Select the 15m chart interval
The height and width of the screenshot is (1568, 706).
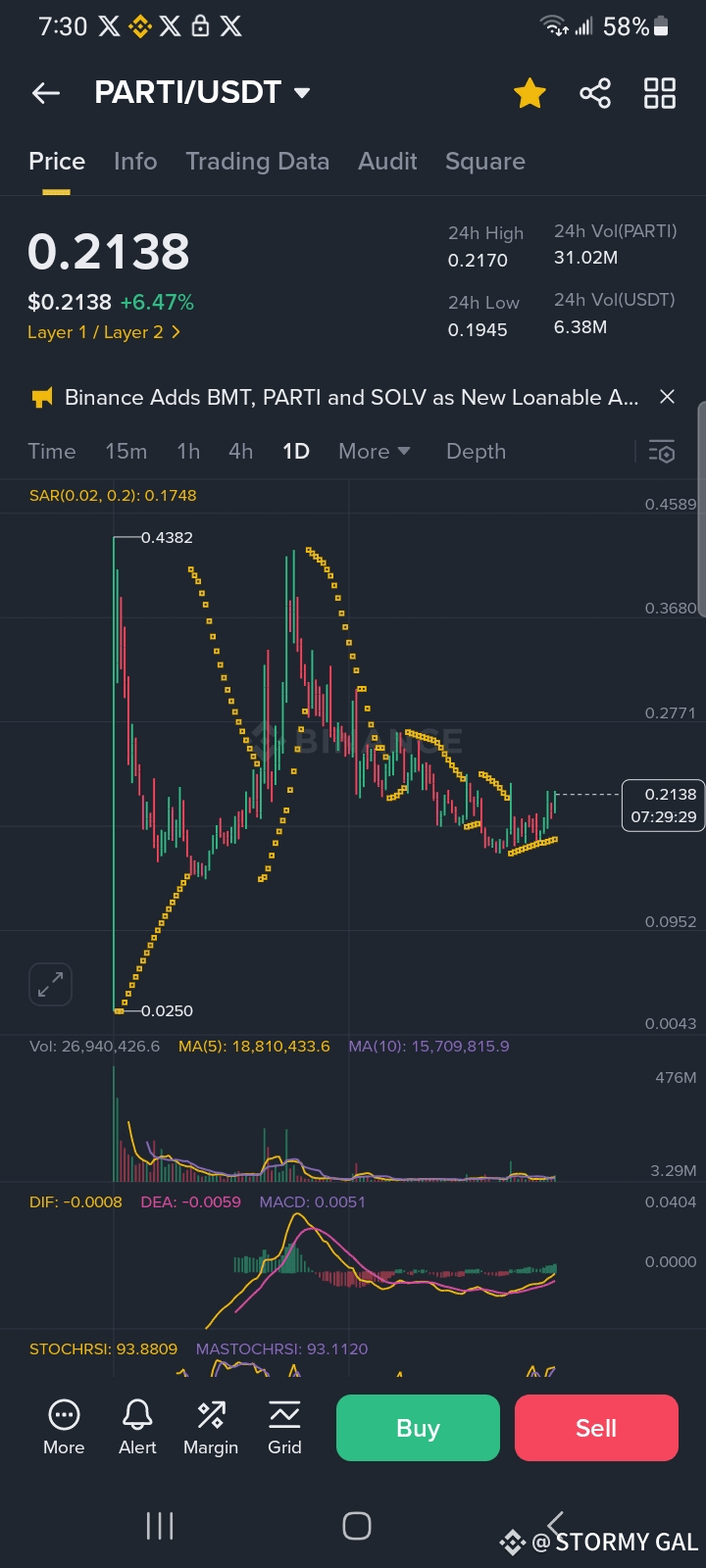point(126,452)
